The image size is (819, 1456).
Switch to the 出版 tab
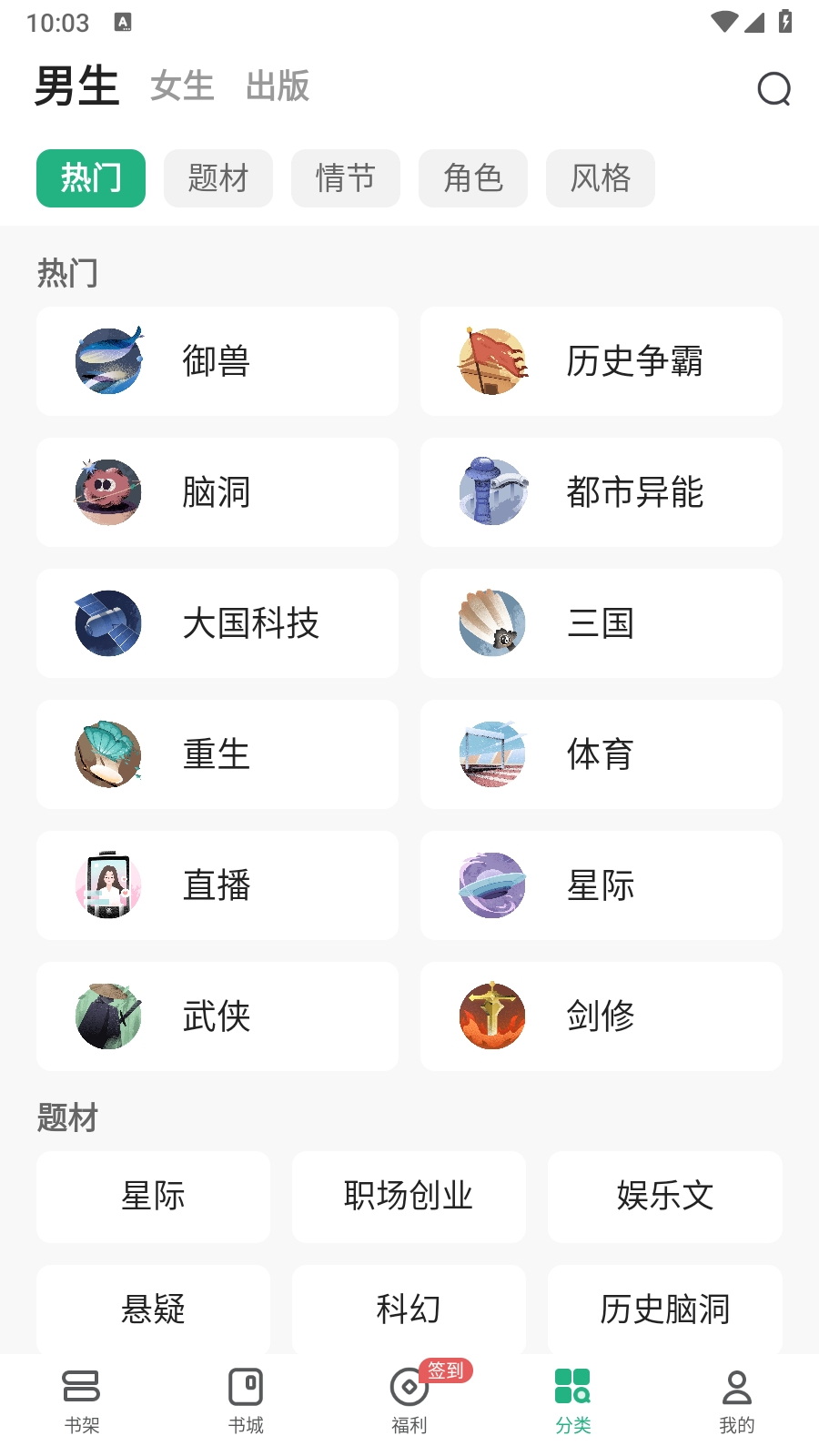pos(278,86)
